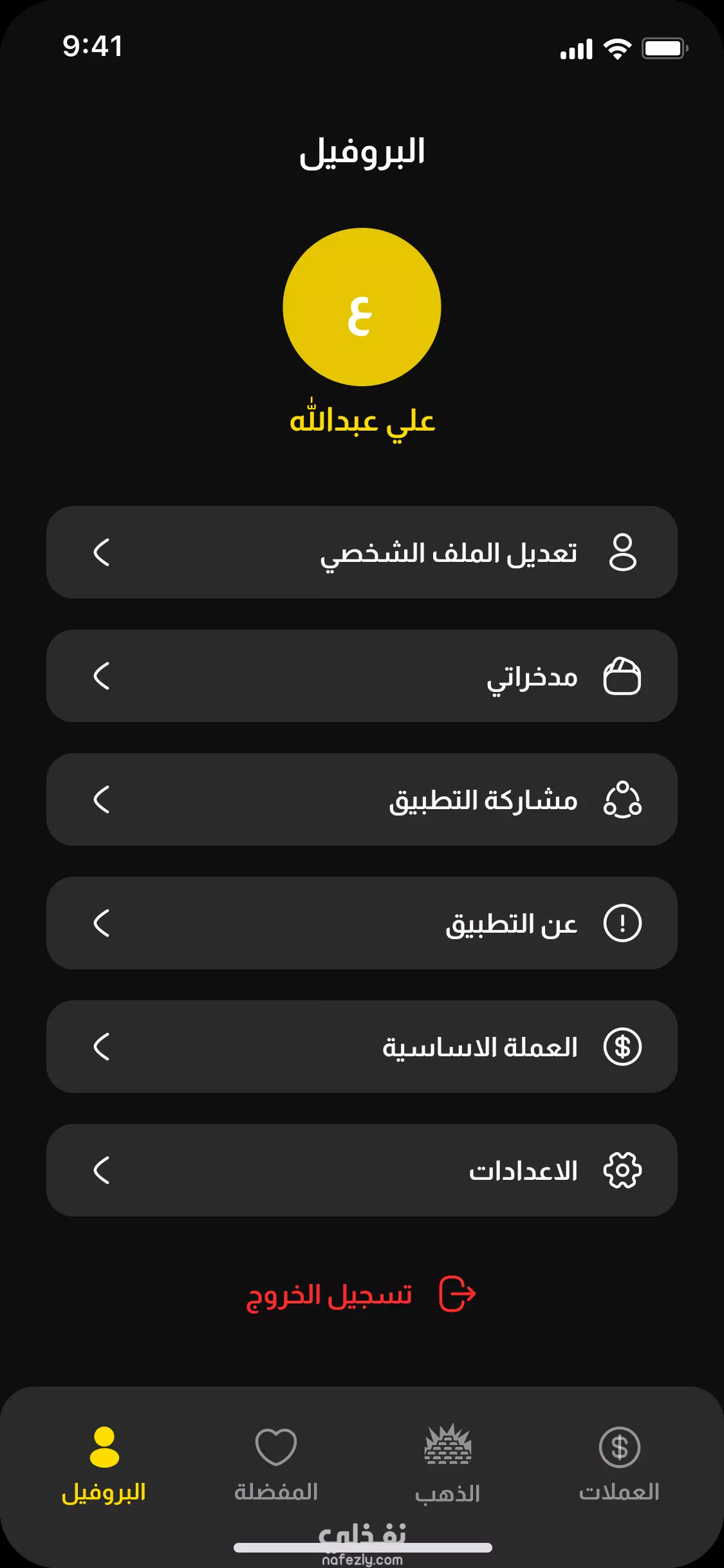Open مدخراتي (my savings) row
The width and height of the screenshot is (724, 1568).
coord(362,676)
